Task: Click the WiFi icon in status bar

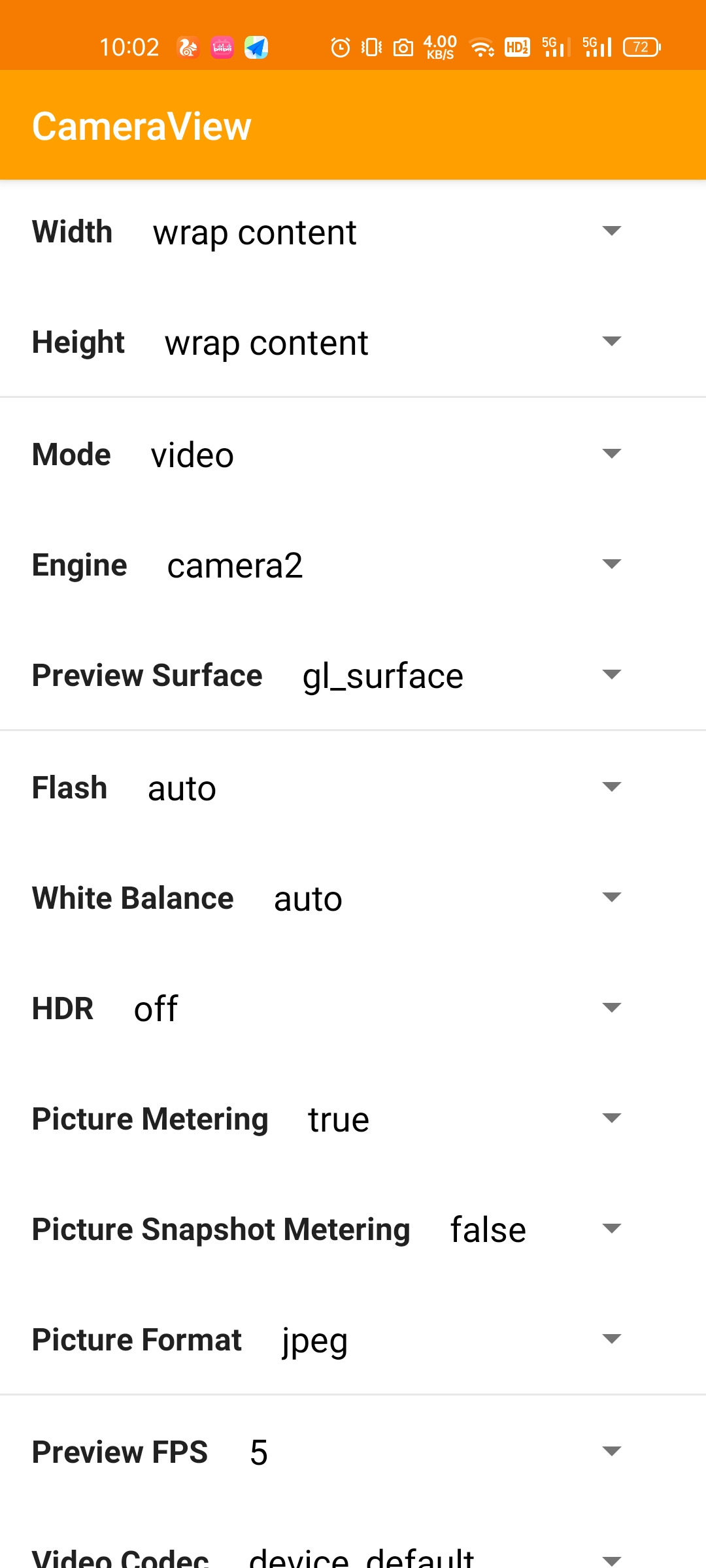Action: [x=482, y=46]
